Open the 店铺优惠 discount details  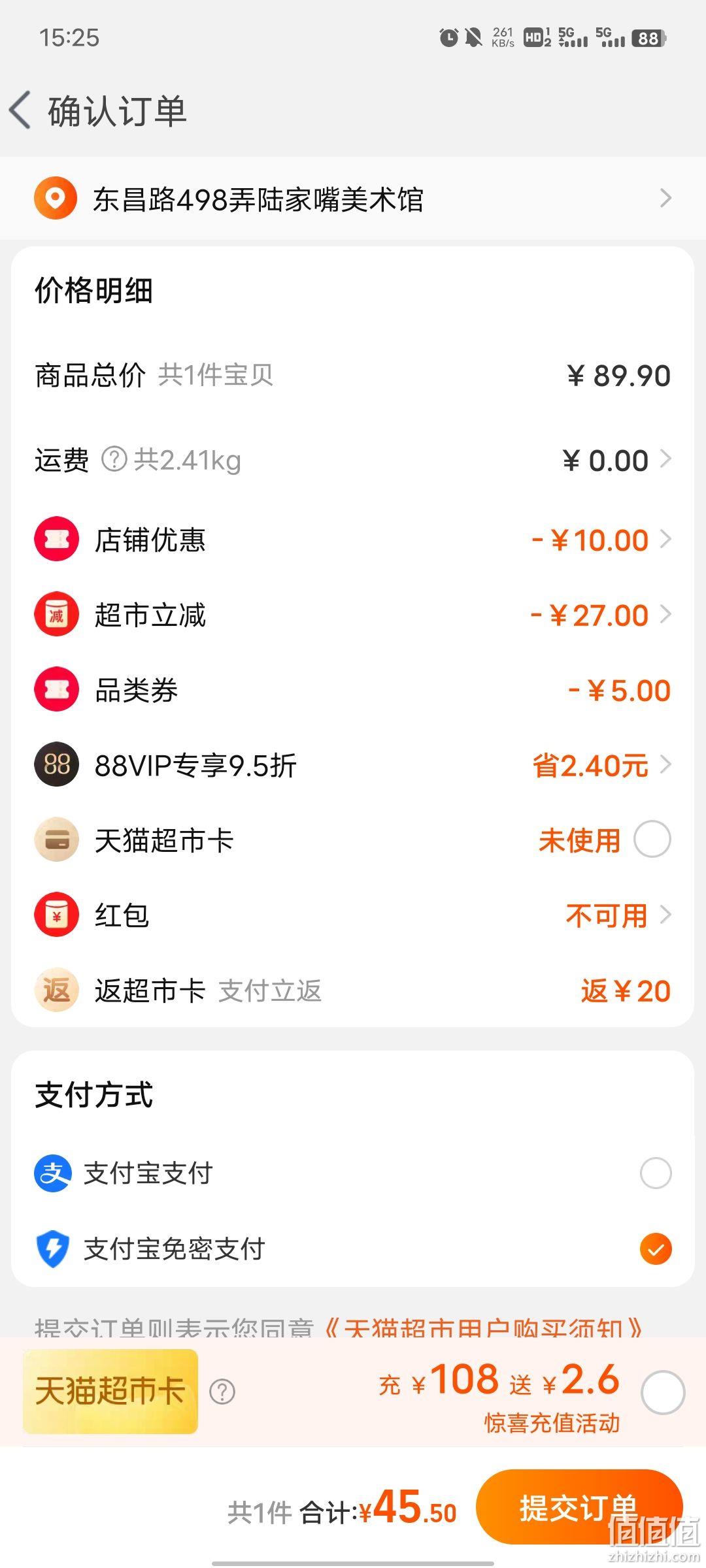pos(353,540)
